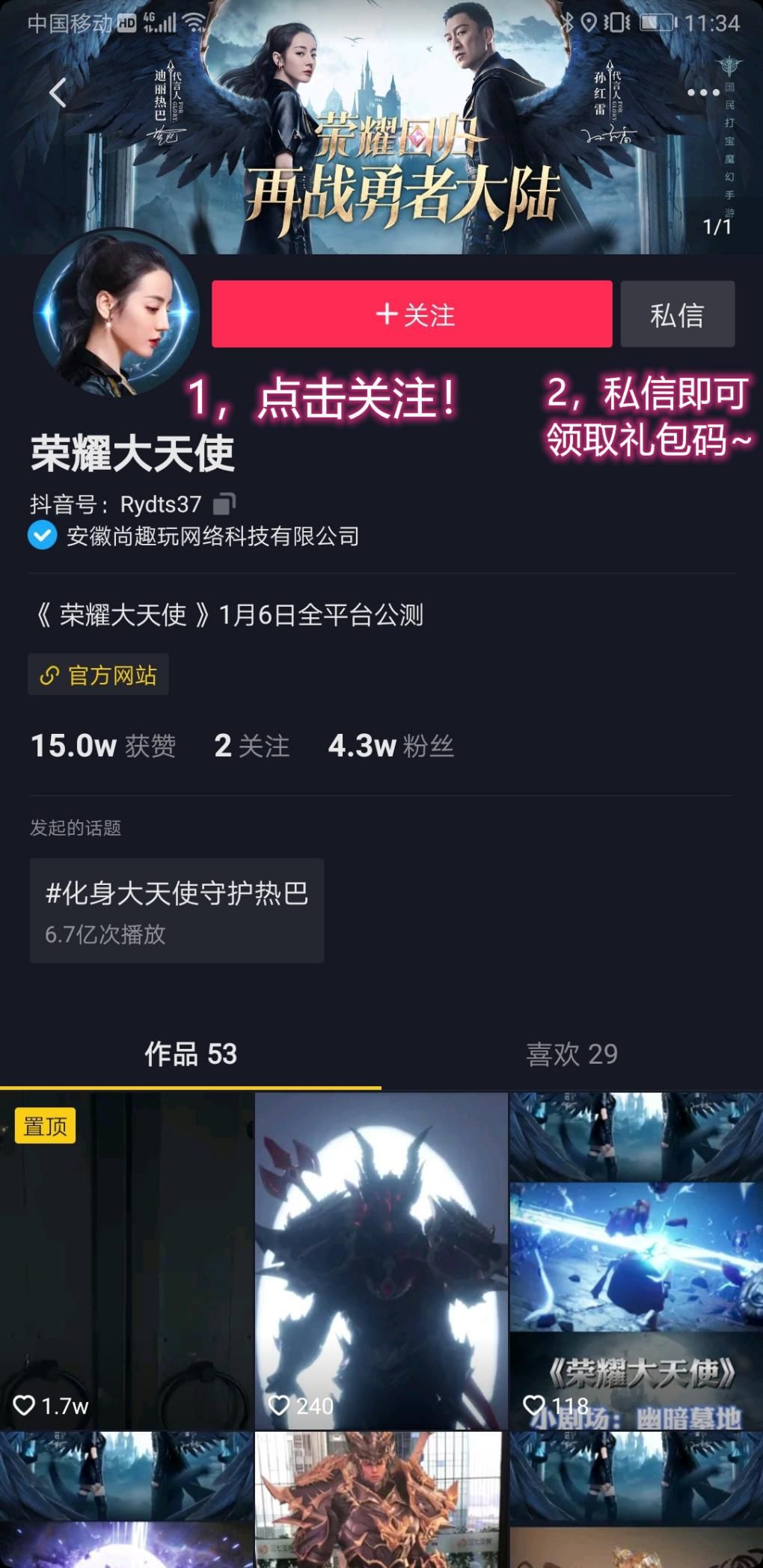Tap the link icon on 官方网站 button

[x=48, y=675]
